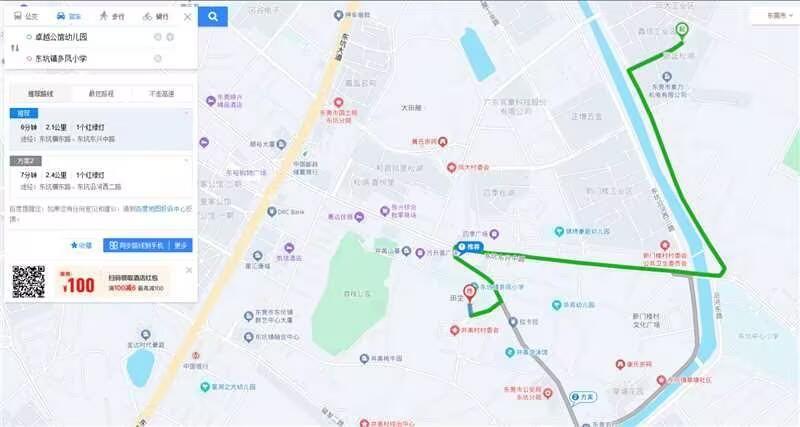Image resolution: width=800 pixels, height=427 pixels.
Task: Switch to 步行 walking directions
Action: (112, 16)
